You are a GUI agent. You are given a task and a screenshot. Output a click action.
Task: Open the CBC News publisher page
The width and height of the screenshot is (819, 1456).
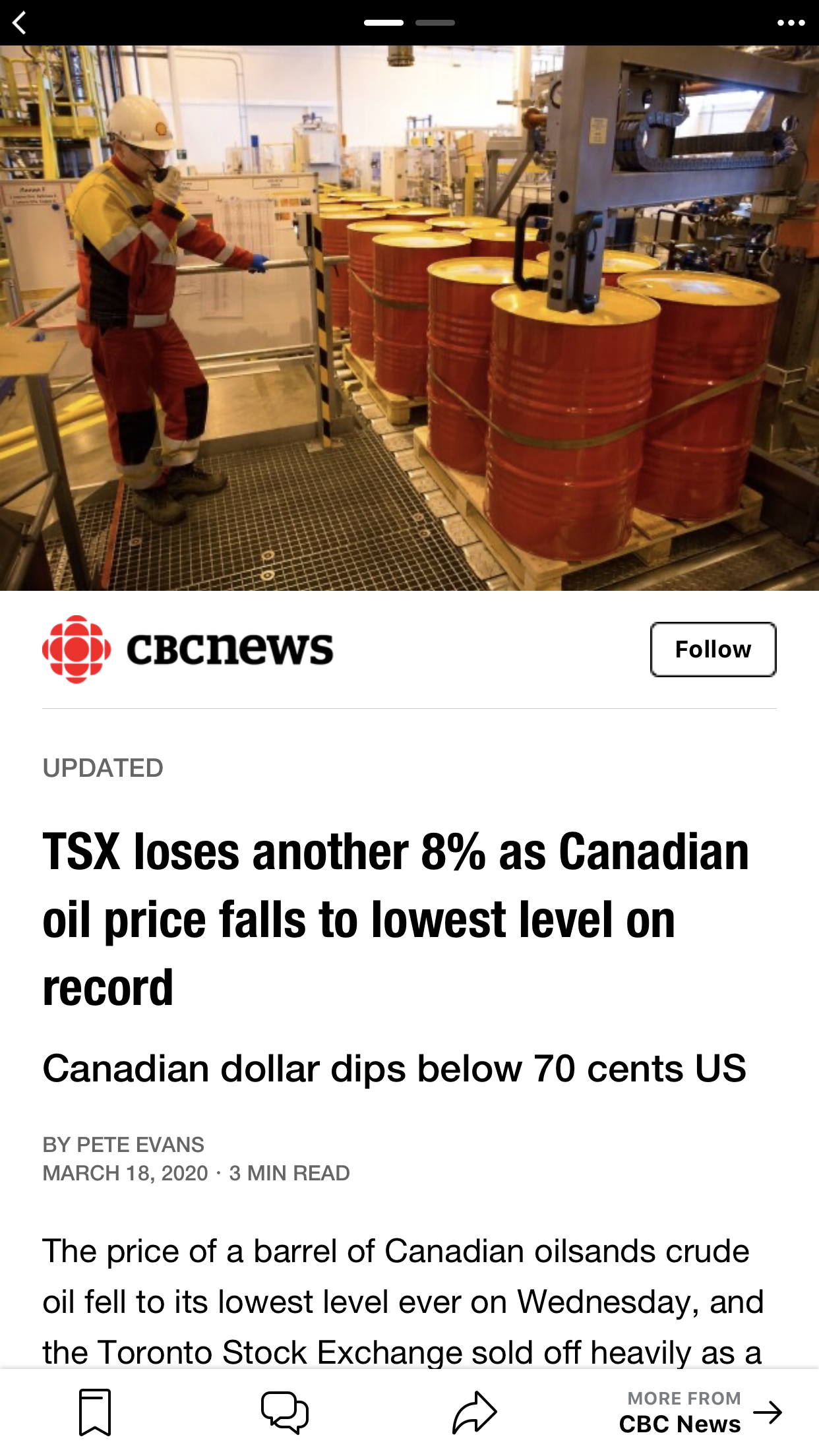tap(188, 650)
